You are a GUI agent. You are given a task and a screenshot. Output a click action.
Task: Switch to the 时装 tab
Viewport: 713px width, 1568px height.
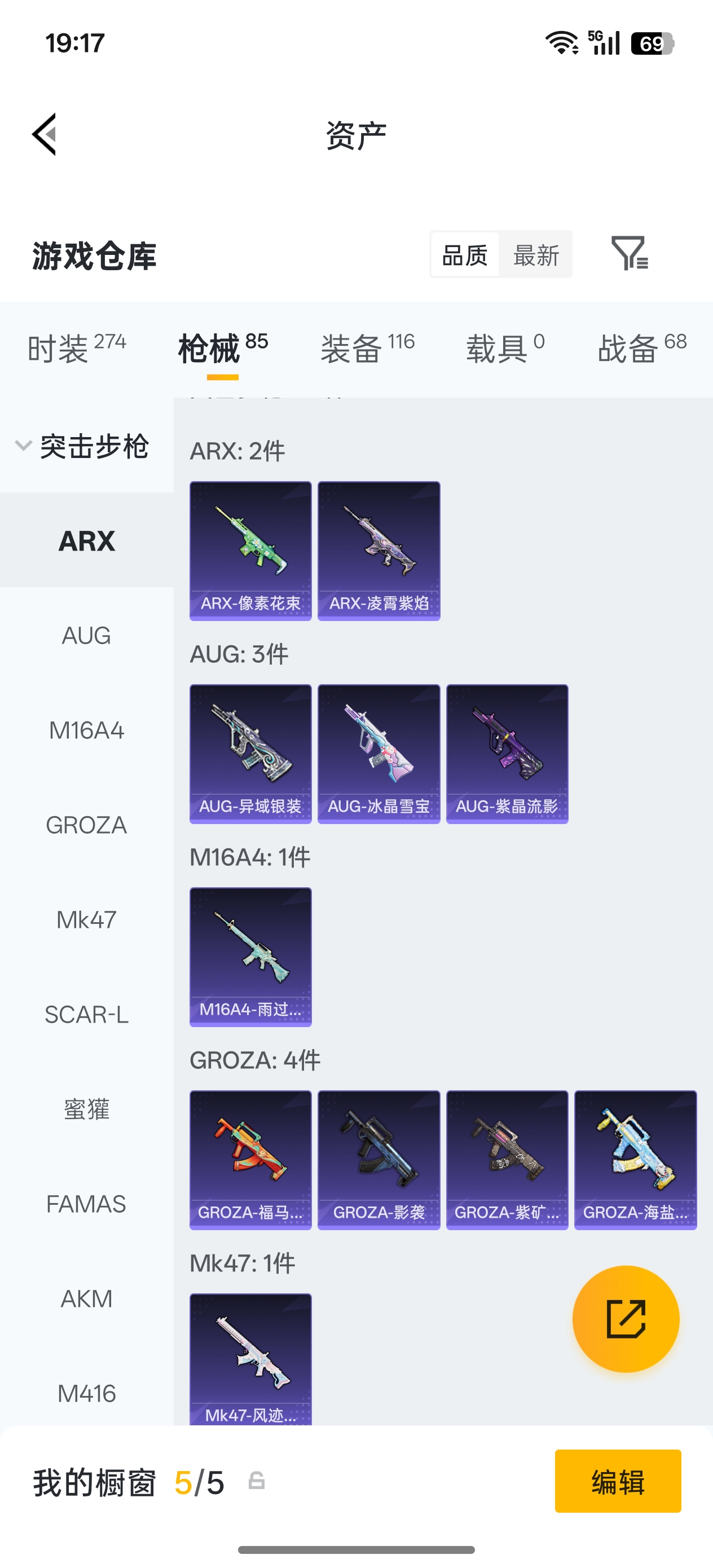(x=76, y=348)
